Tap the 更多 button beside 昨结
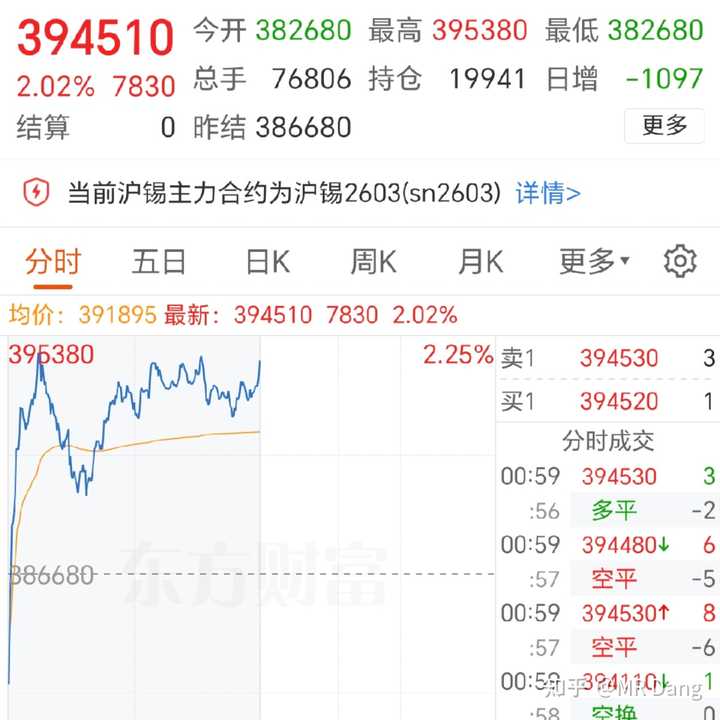This screenshot has height=720, width=720. tap(664, 126)
